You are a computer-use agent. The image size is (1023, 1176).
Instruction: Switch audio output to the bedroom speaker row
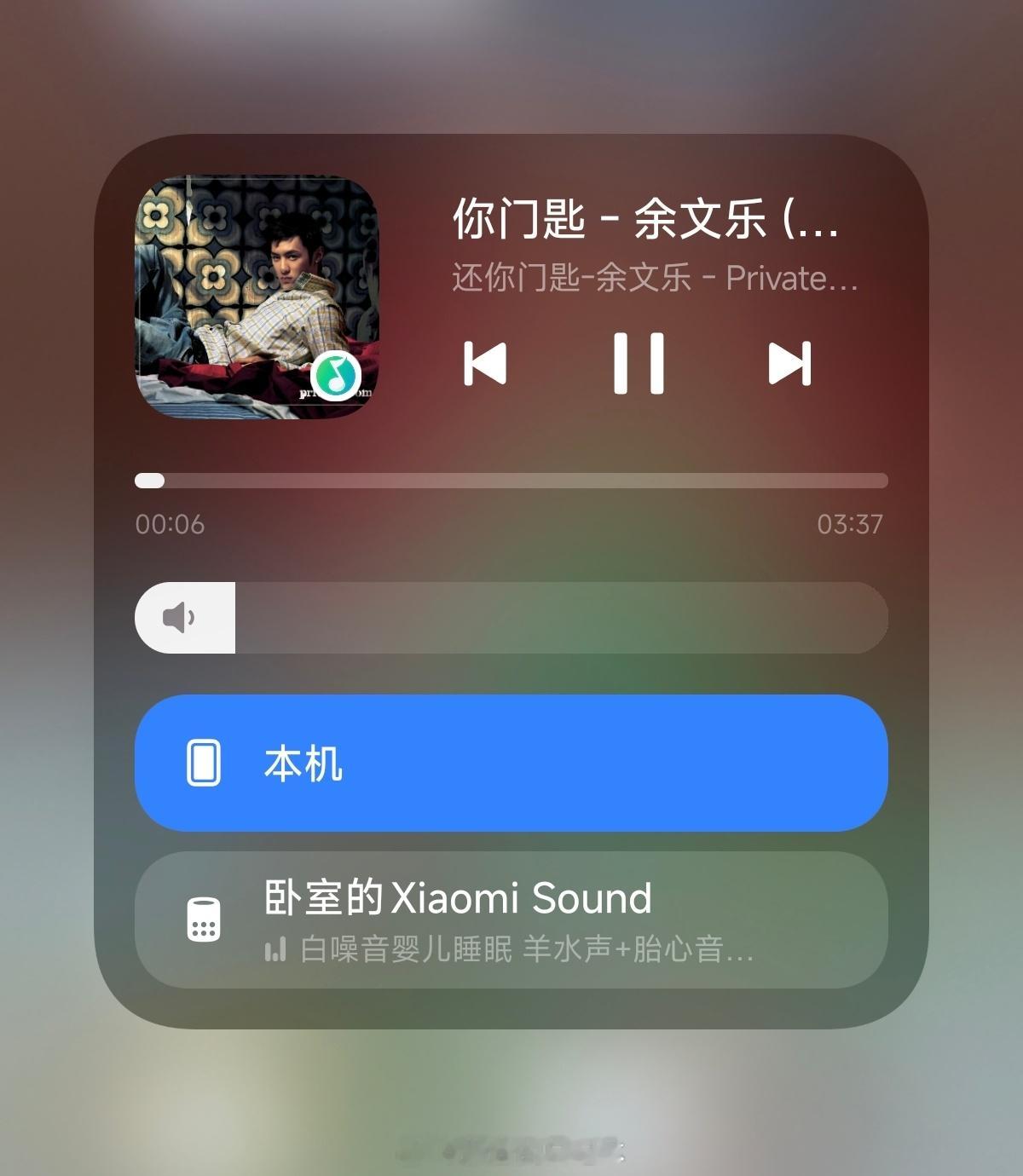point(511,920)
